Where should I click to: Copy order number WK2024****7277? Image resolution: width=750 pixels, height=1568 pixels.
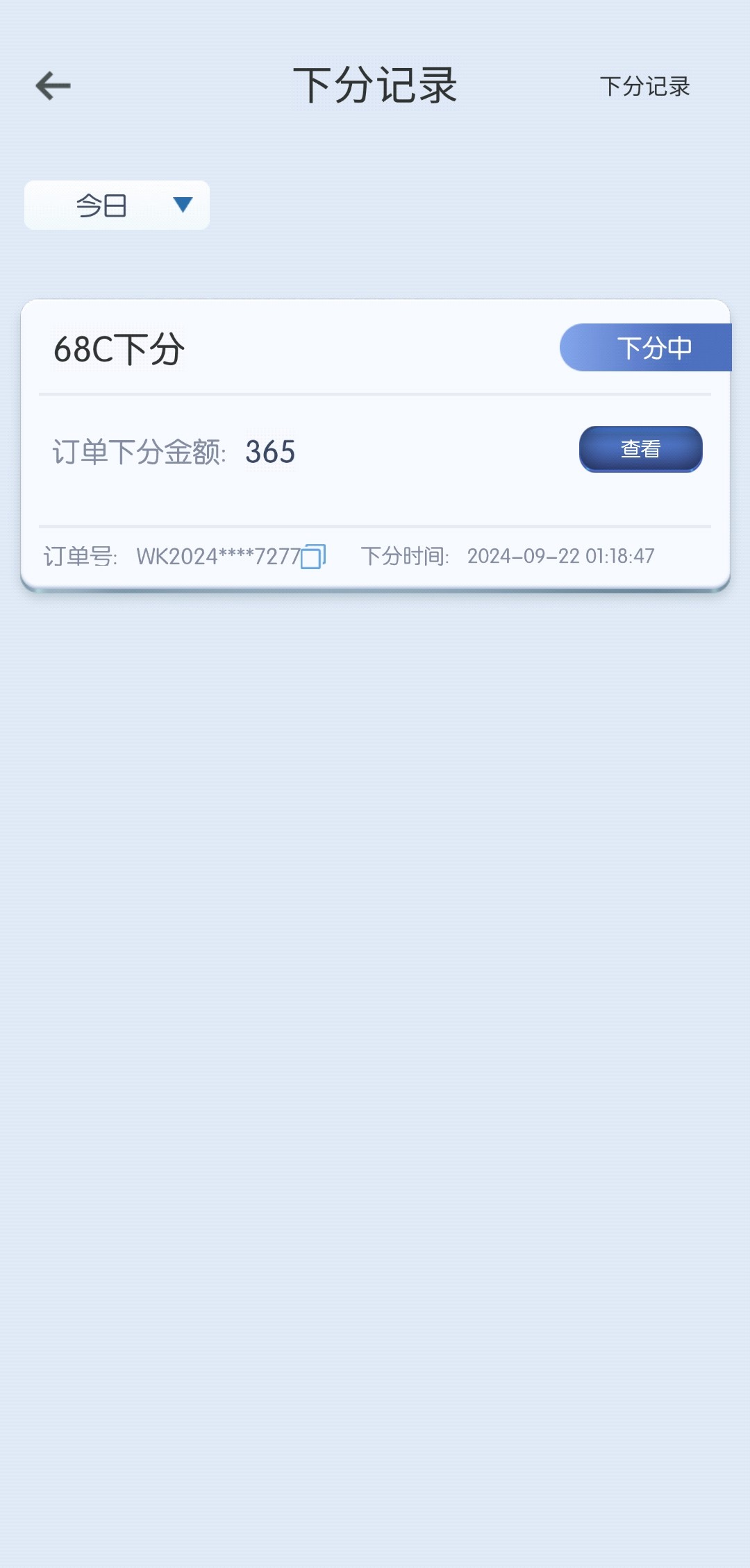pyautogui.click(x=313, y=557)
